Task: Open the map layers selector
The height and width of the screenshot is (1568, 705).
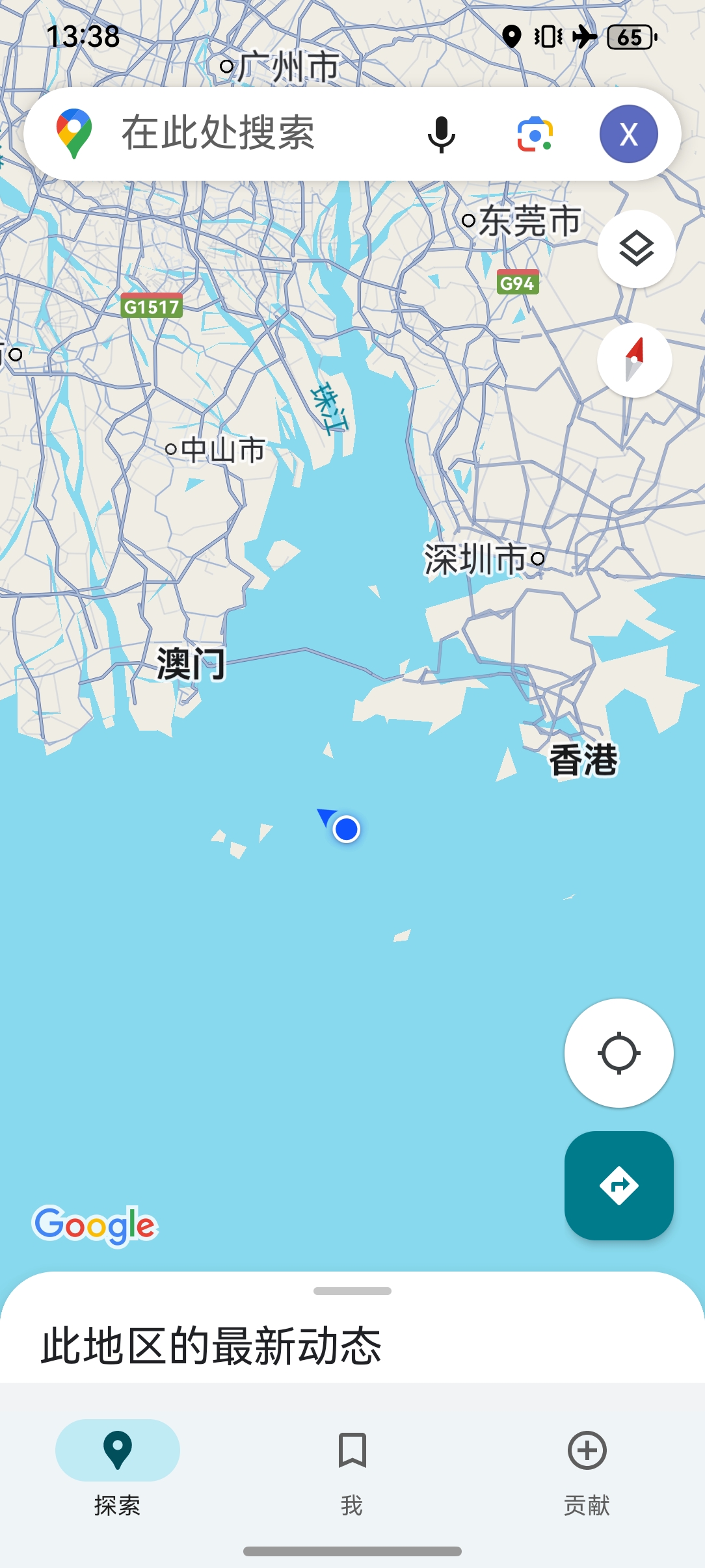Action: click(636, 249)
